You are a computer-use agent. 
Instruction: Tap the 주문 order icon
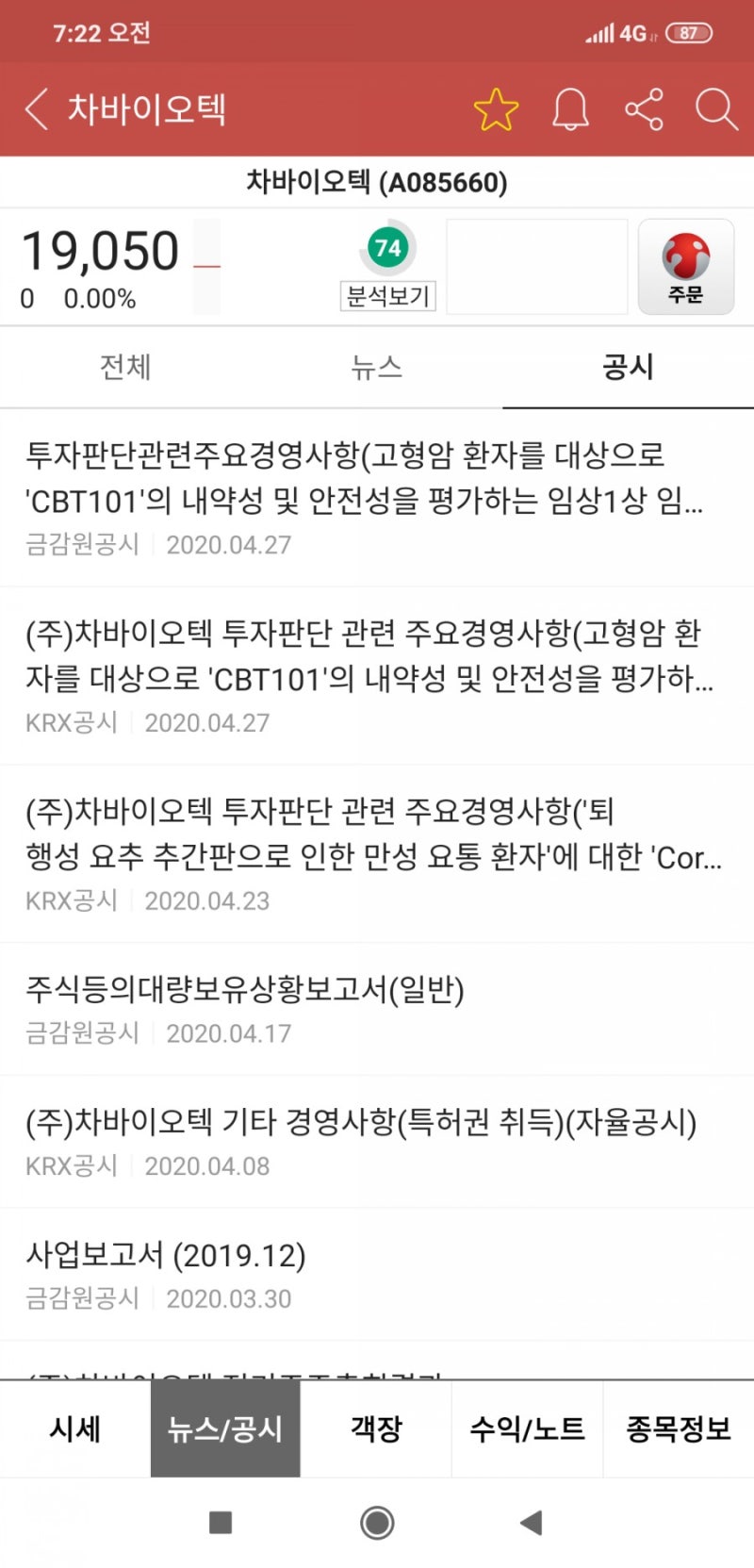pyautogui.click(x=687, y=265)
